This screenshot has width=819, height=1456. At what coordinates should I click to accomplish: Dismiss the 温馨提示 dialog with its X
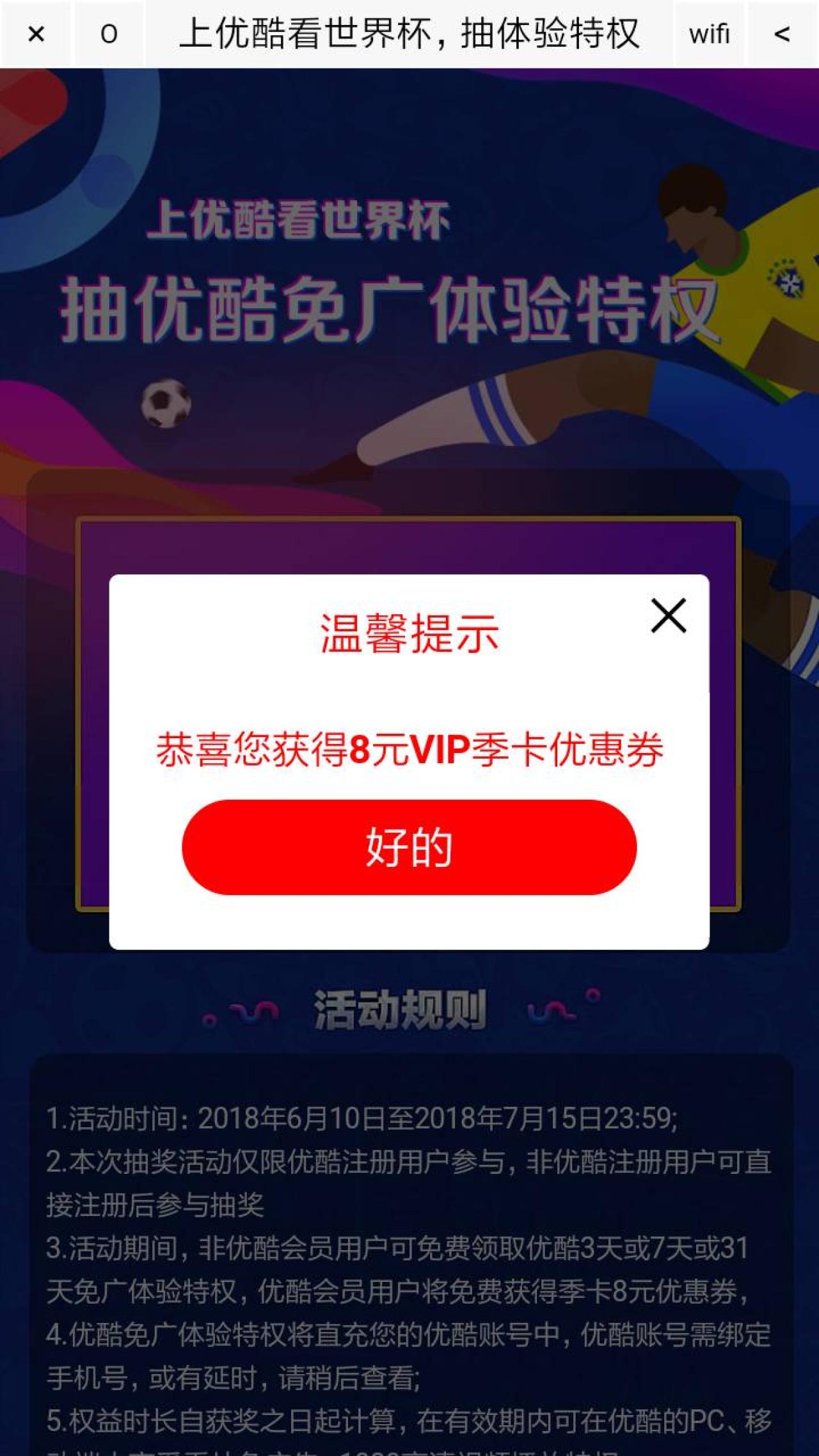[669, 616]
